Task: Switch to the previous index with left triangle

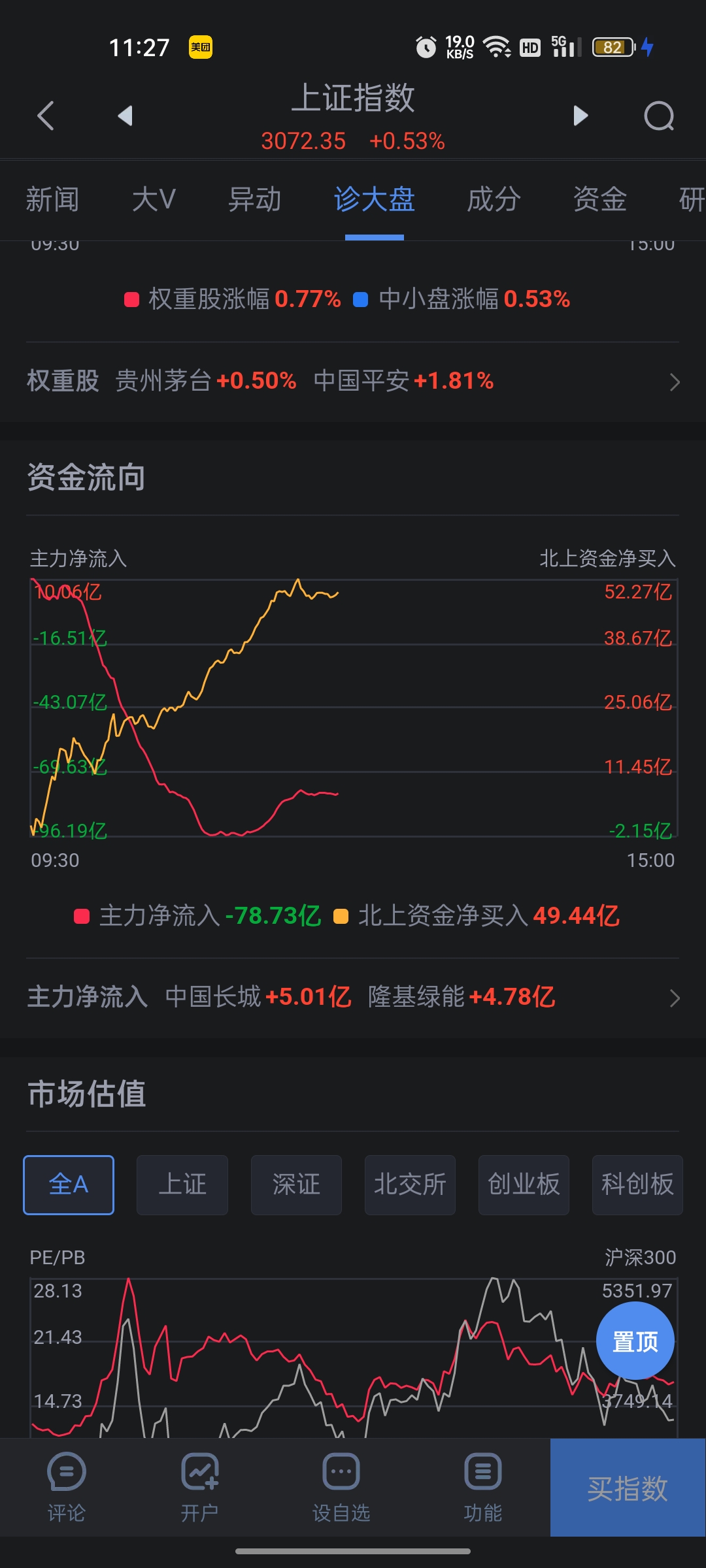Action: (125, 116)
